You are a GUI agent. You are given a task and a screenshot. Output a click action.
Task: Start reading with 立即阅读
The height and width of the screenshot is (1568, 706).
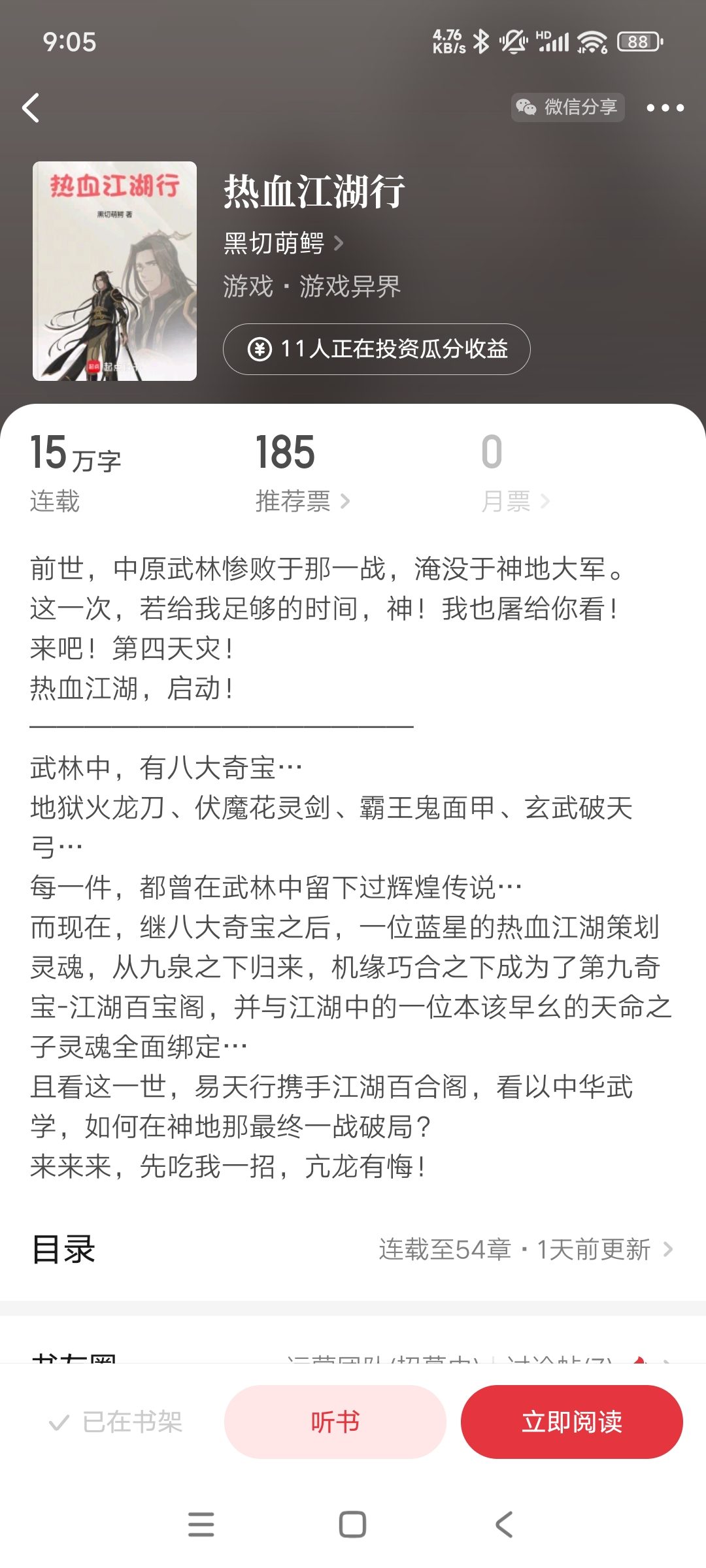tap(572, 1422)
